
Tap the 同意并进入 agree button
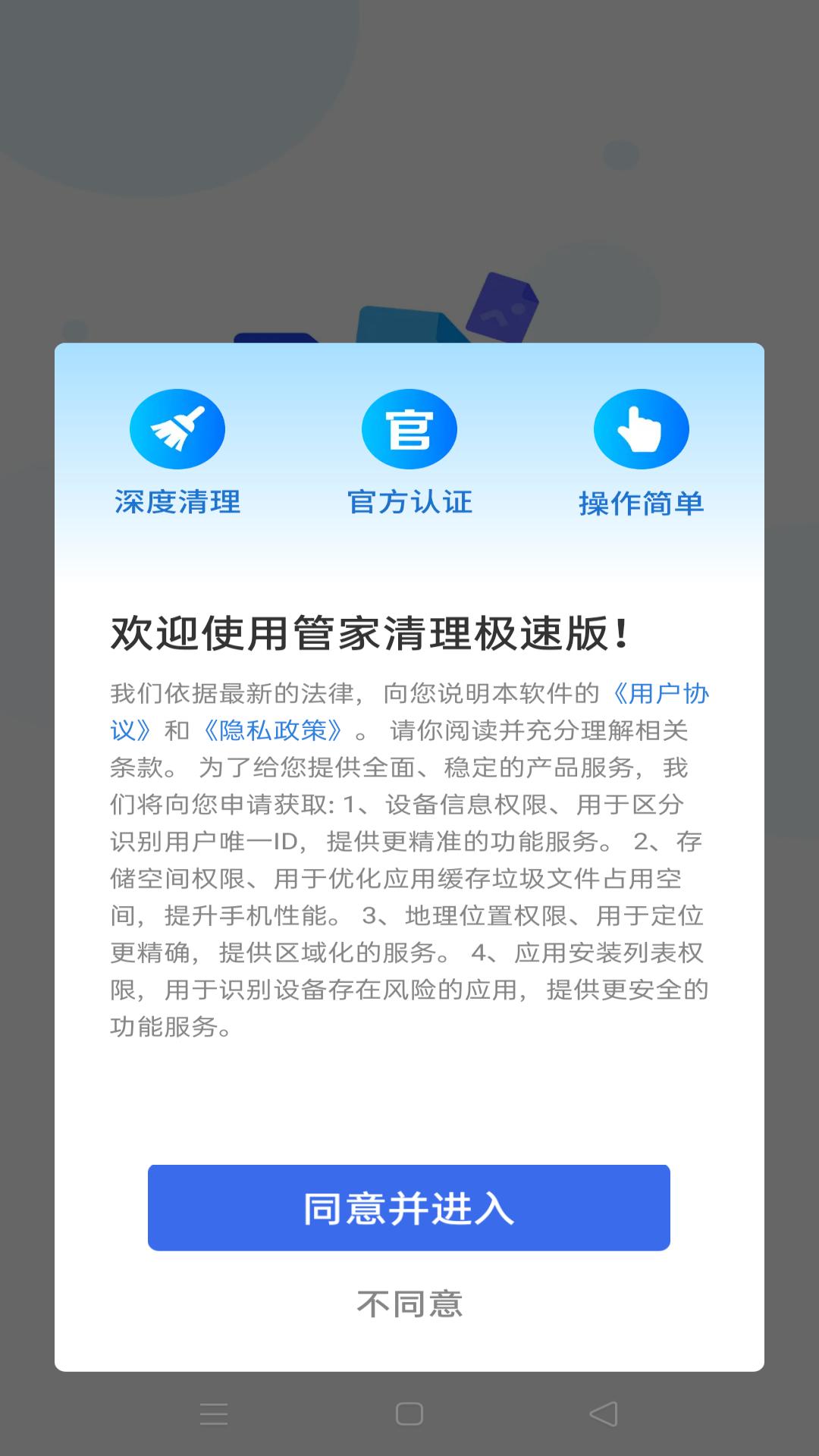(x=409, y=1208)
